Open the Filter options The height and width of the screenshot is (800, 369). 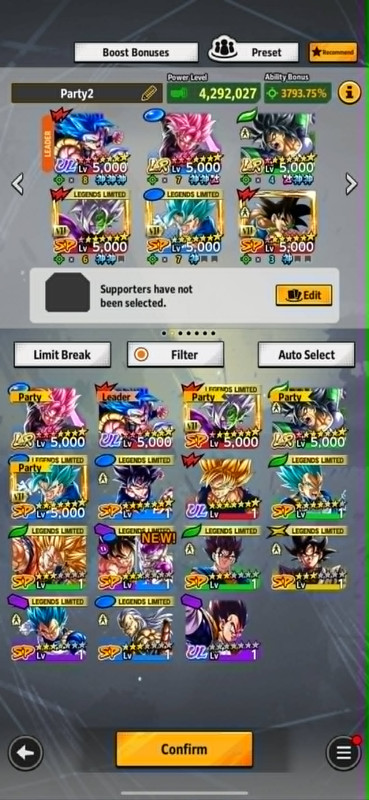tap(175, 355)
